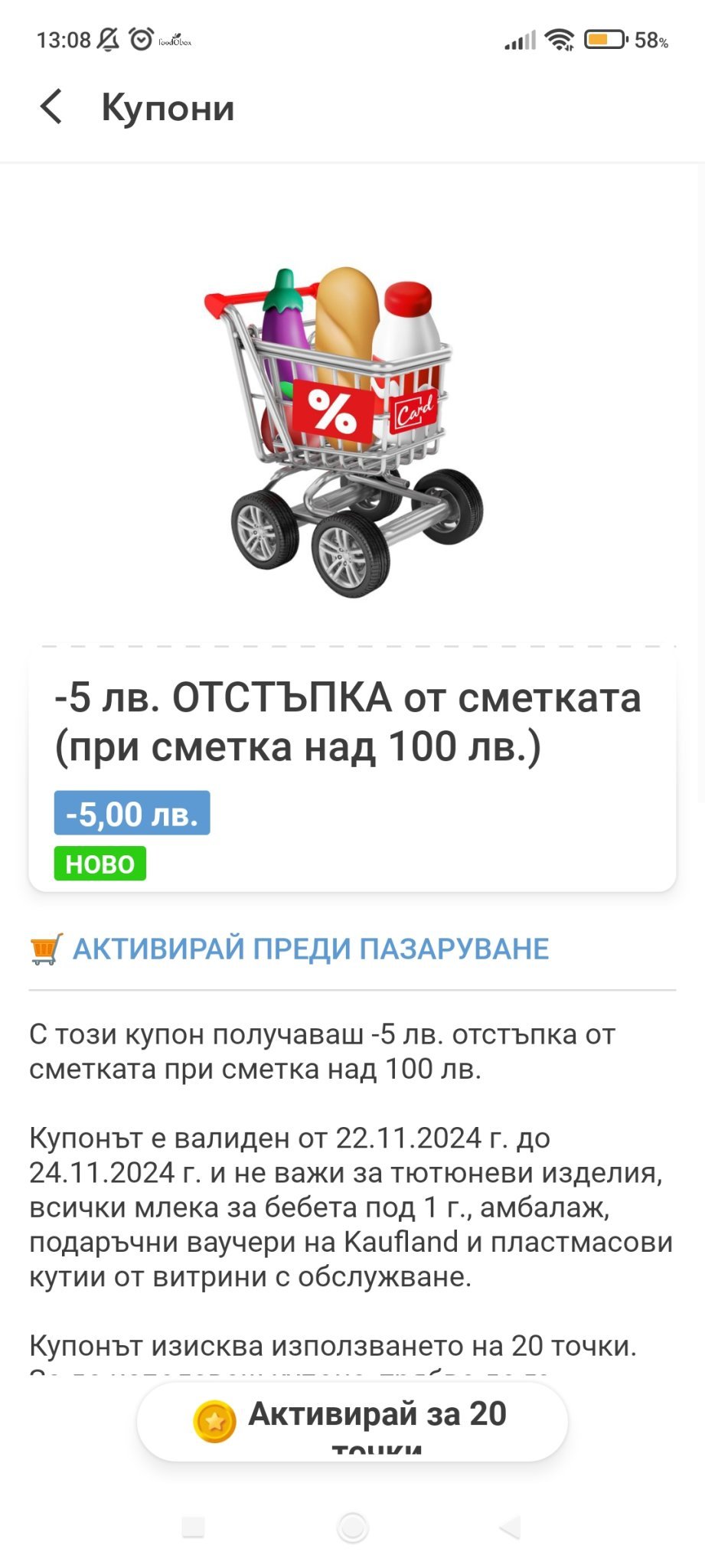Image resolution: width=705 pixels, height=1568 pixels.
Task: Activate the coupon for 20 points
Action: point(352,1423)
